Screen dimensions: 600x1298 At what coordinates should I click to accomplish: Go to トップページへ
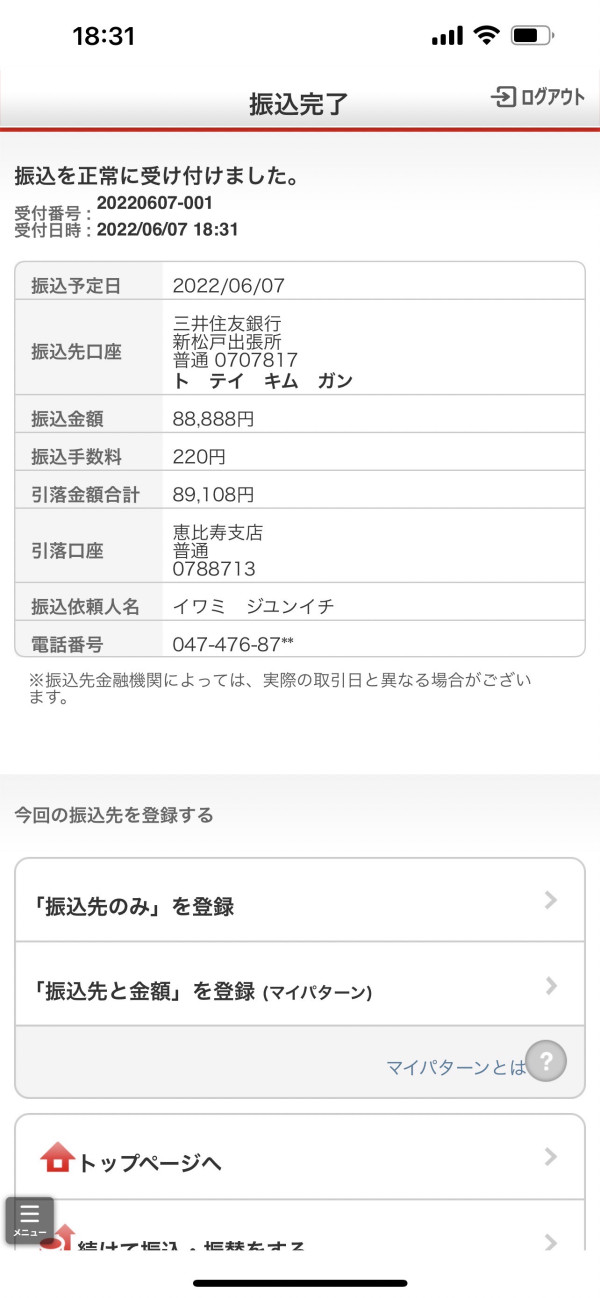click(300, 1158)
